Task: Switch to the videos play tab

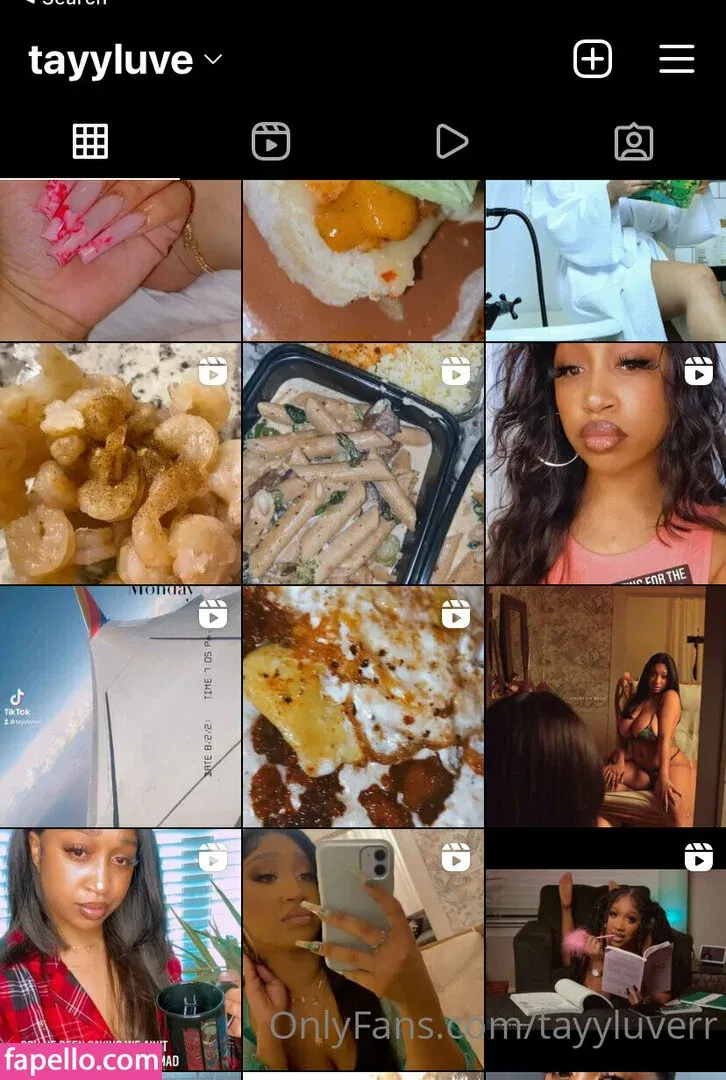Action: pos(452,142)
